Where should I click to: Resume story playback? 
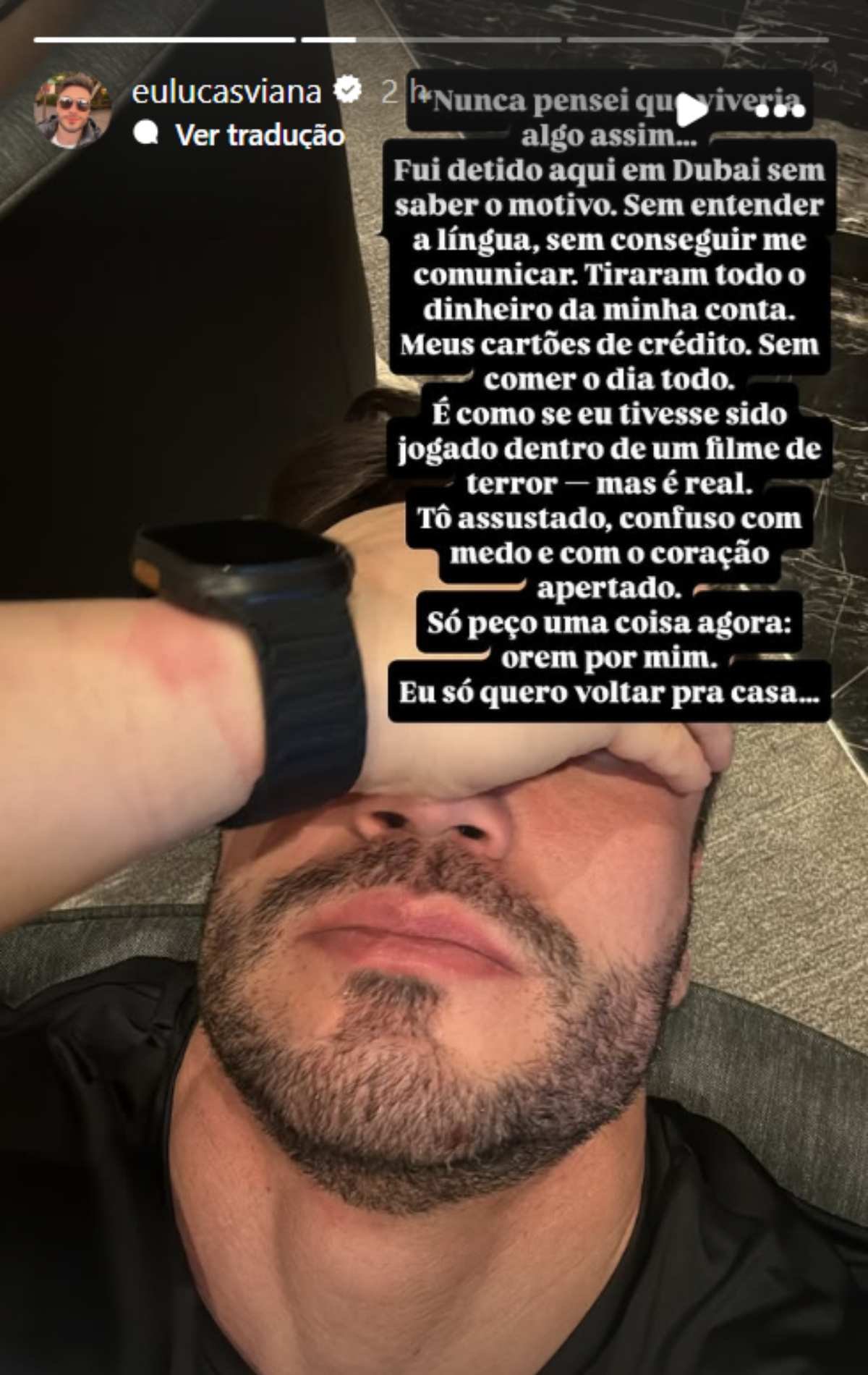click(693, 111)
